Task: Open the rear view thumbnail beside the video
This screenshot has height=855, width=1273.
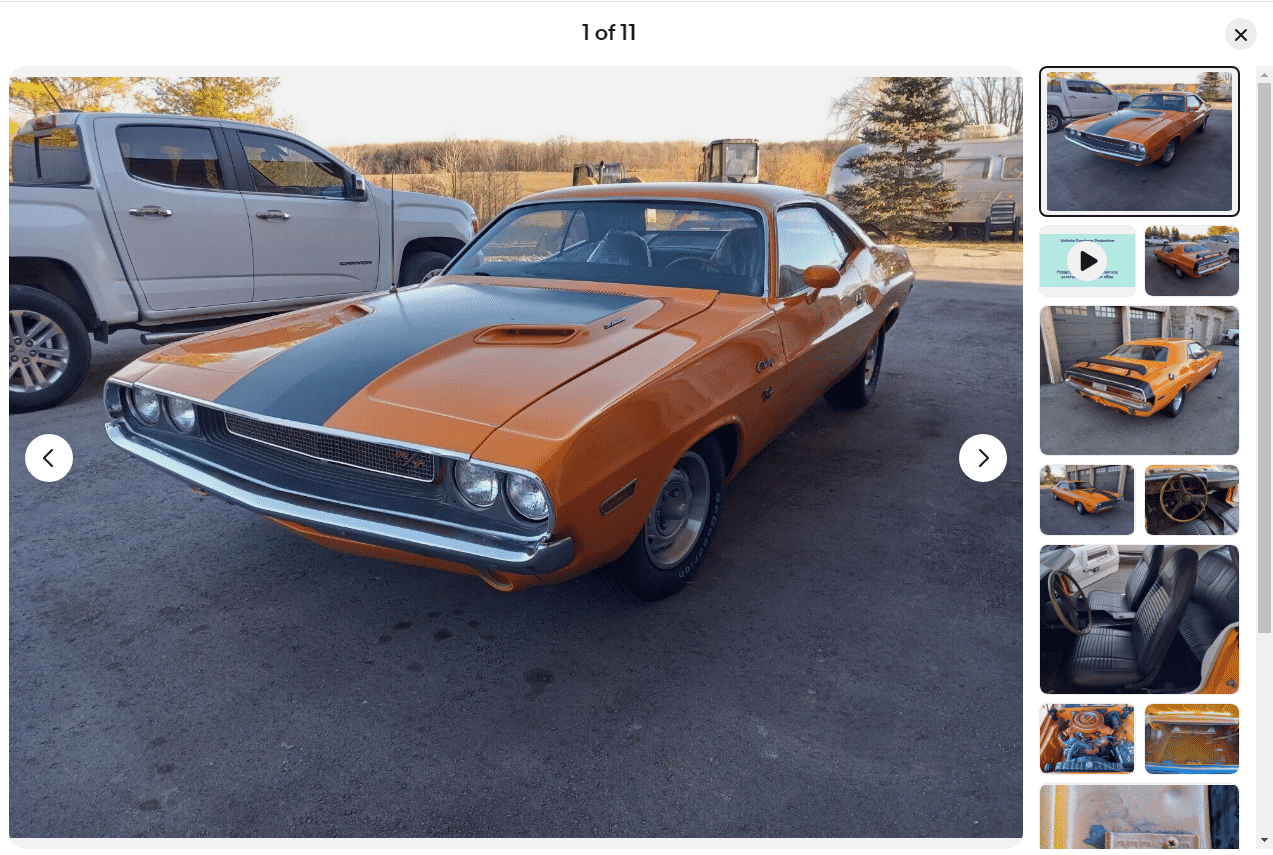Action: pyautogui.click(x=1191, y=261)
